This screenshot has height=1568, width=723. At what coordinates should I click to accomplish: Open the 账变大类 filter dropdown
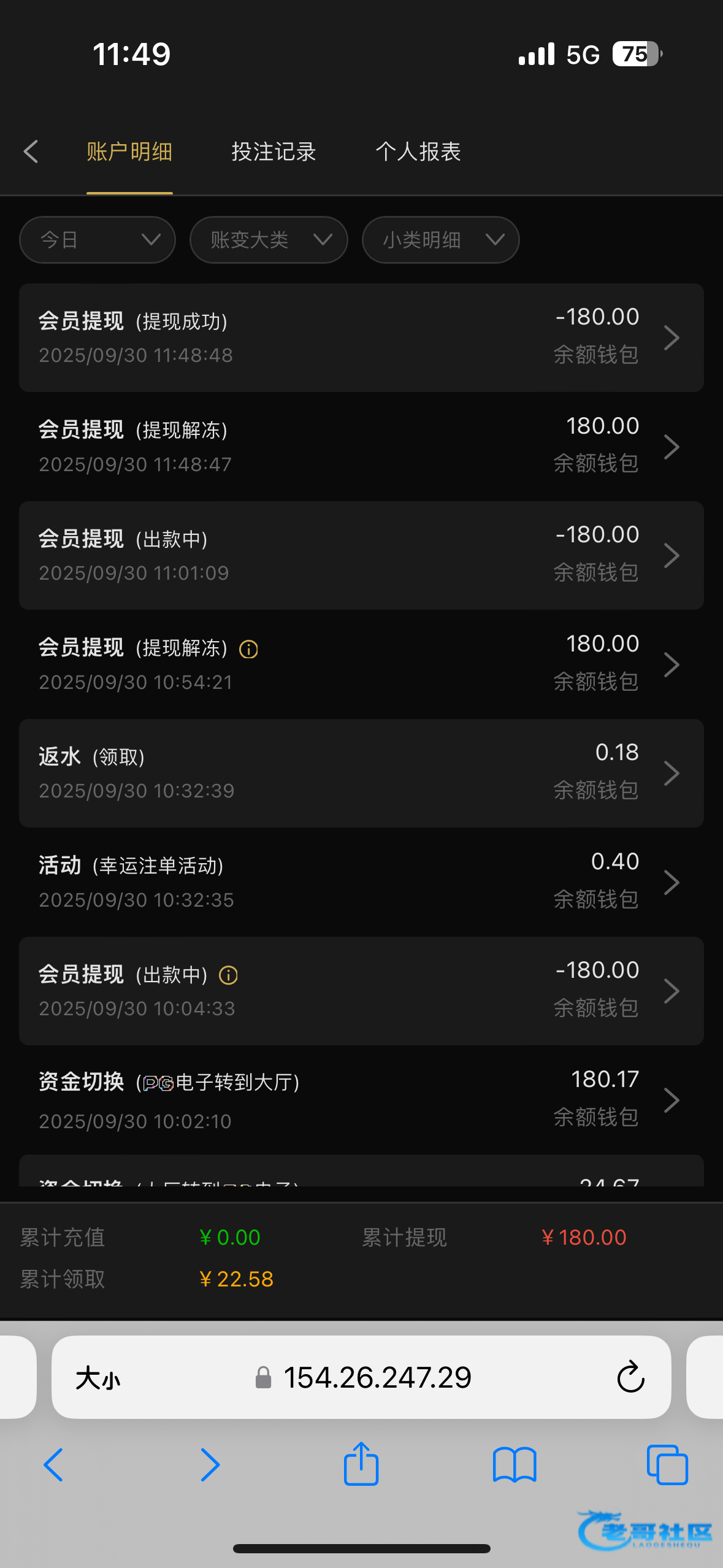pos(269,240)
